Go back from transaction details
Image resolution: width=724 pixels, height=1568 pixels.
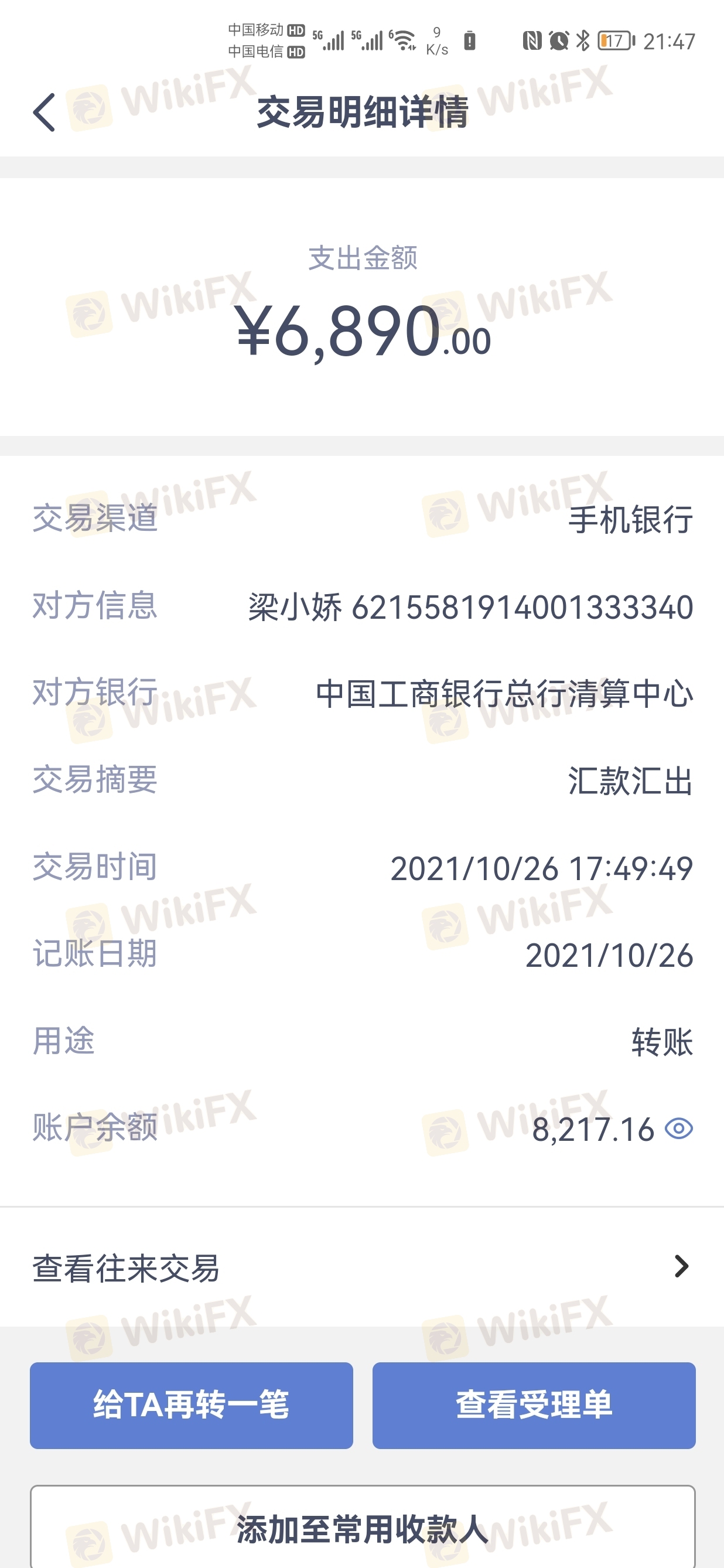tap(45, 112)
